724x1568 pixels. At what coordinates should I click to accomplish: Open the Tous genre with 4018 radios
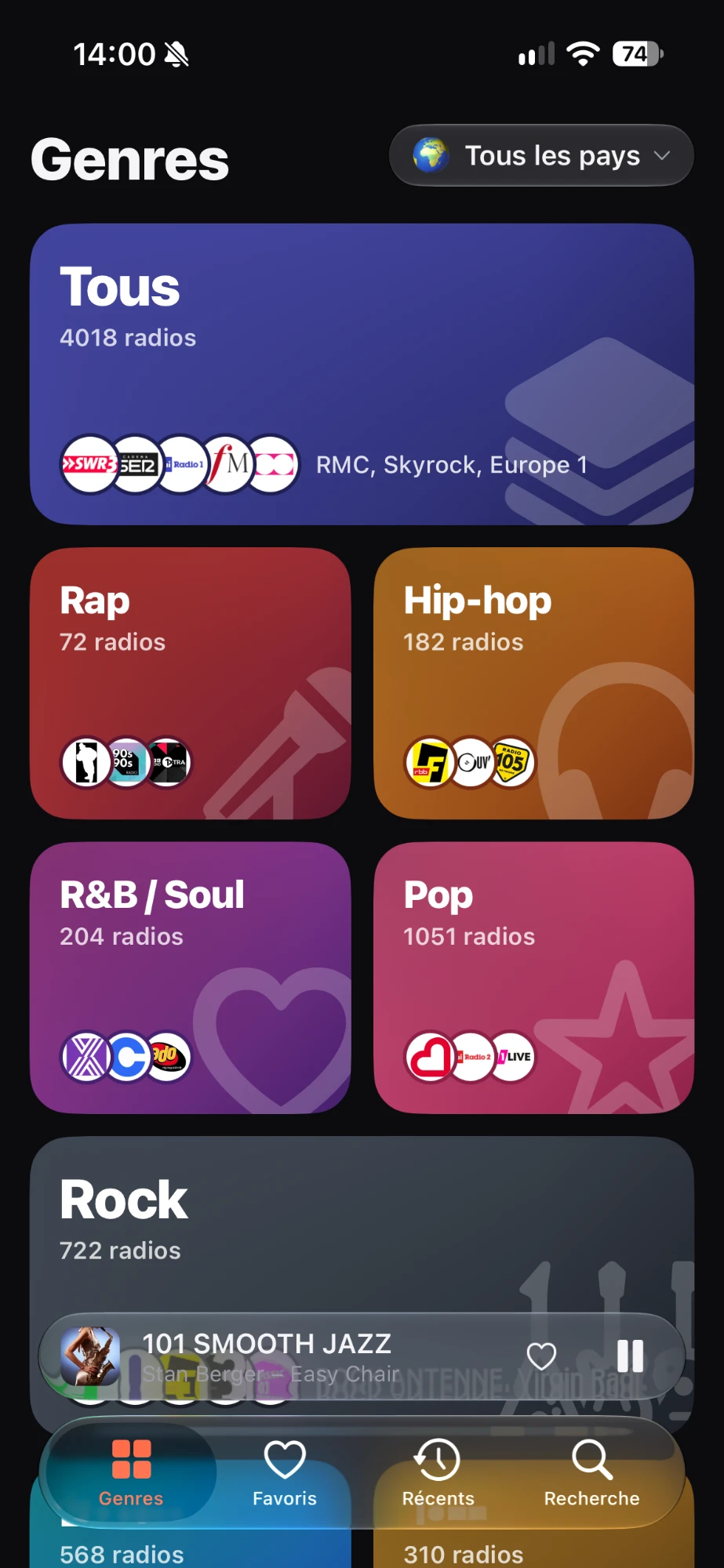(362, 374)
